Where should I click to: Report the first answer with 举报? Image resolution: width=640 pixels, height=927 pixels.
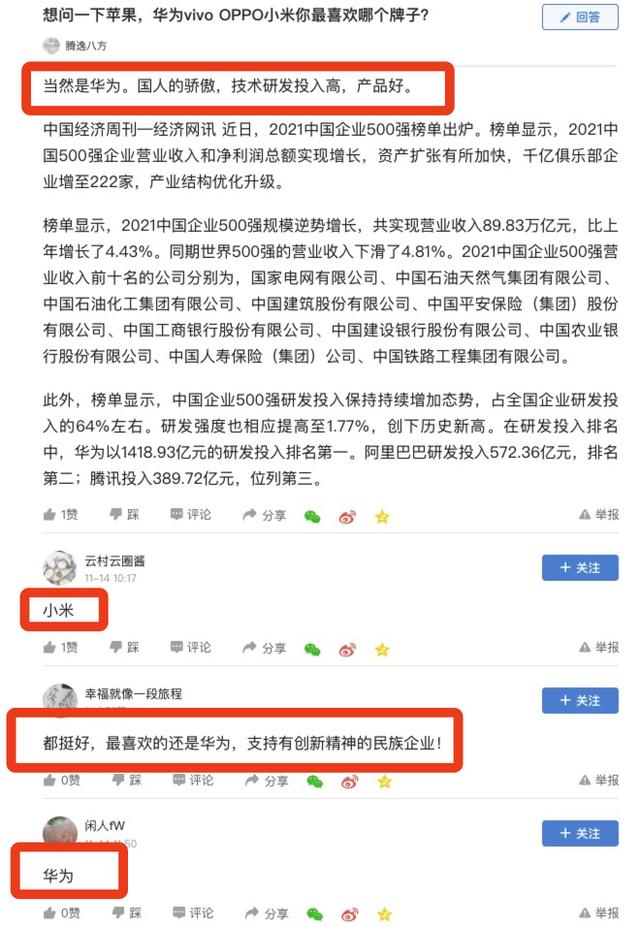click(x=599, y=515)
